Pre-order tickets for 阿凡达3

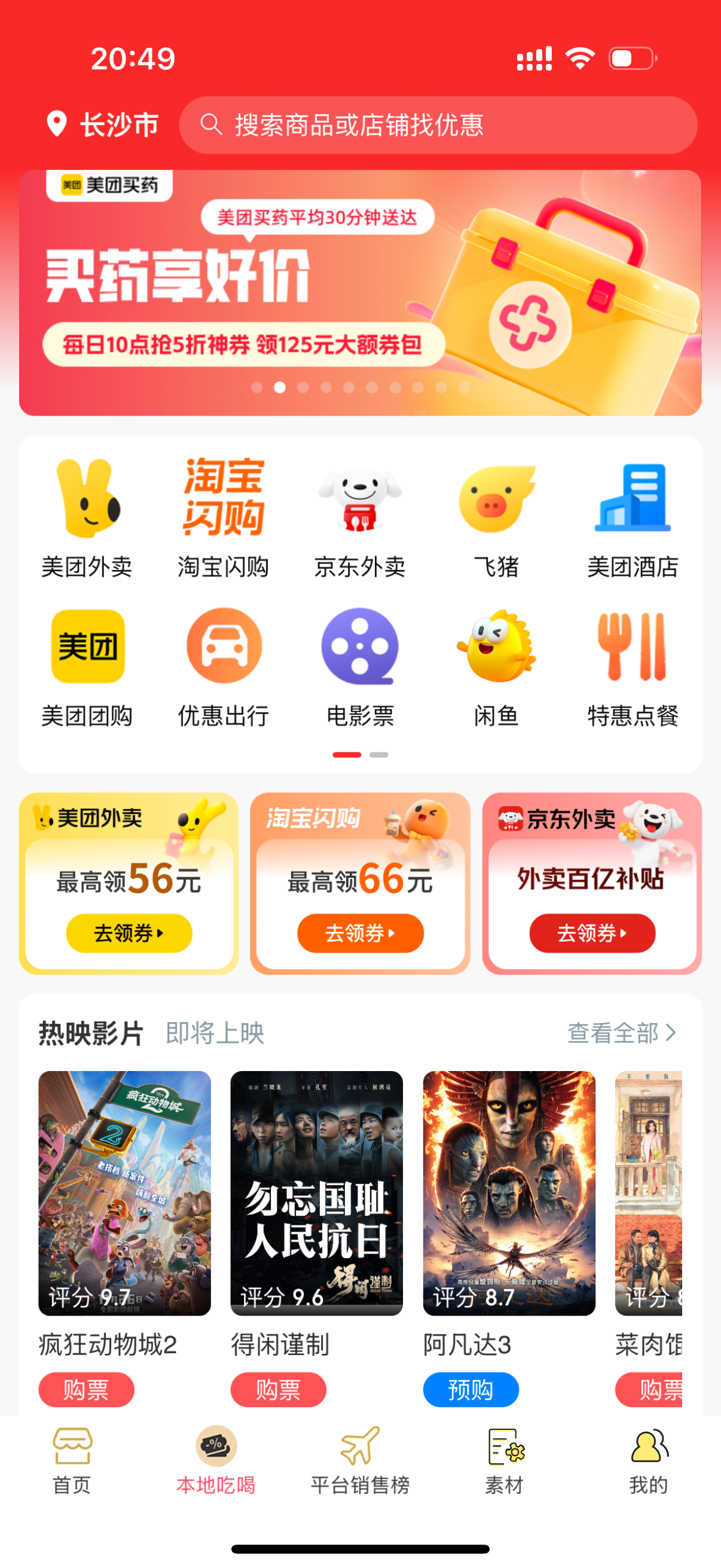[x=471, y=1390]
